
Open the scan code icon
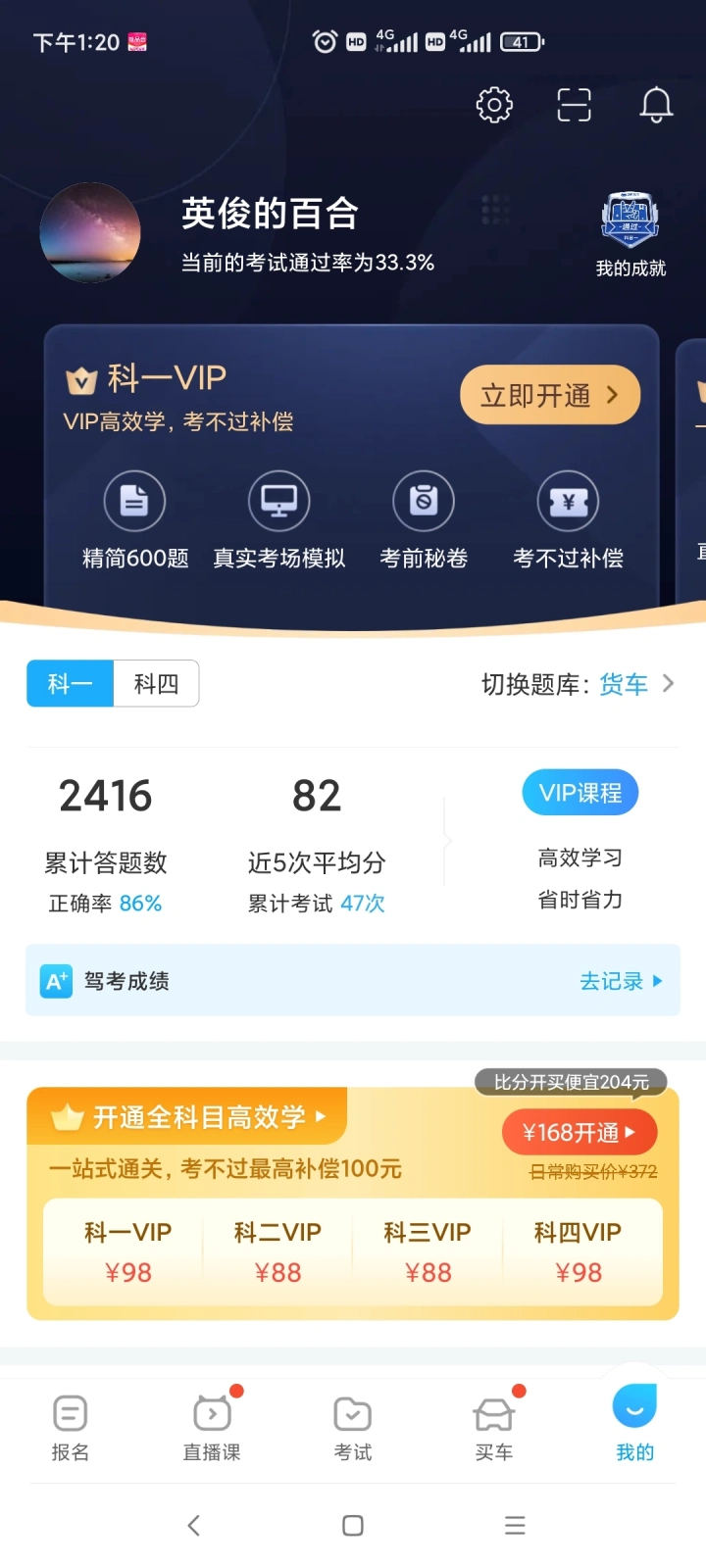[575, 105]
